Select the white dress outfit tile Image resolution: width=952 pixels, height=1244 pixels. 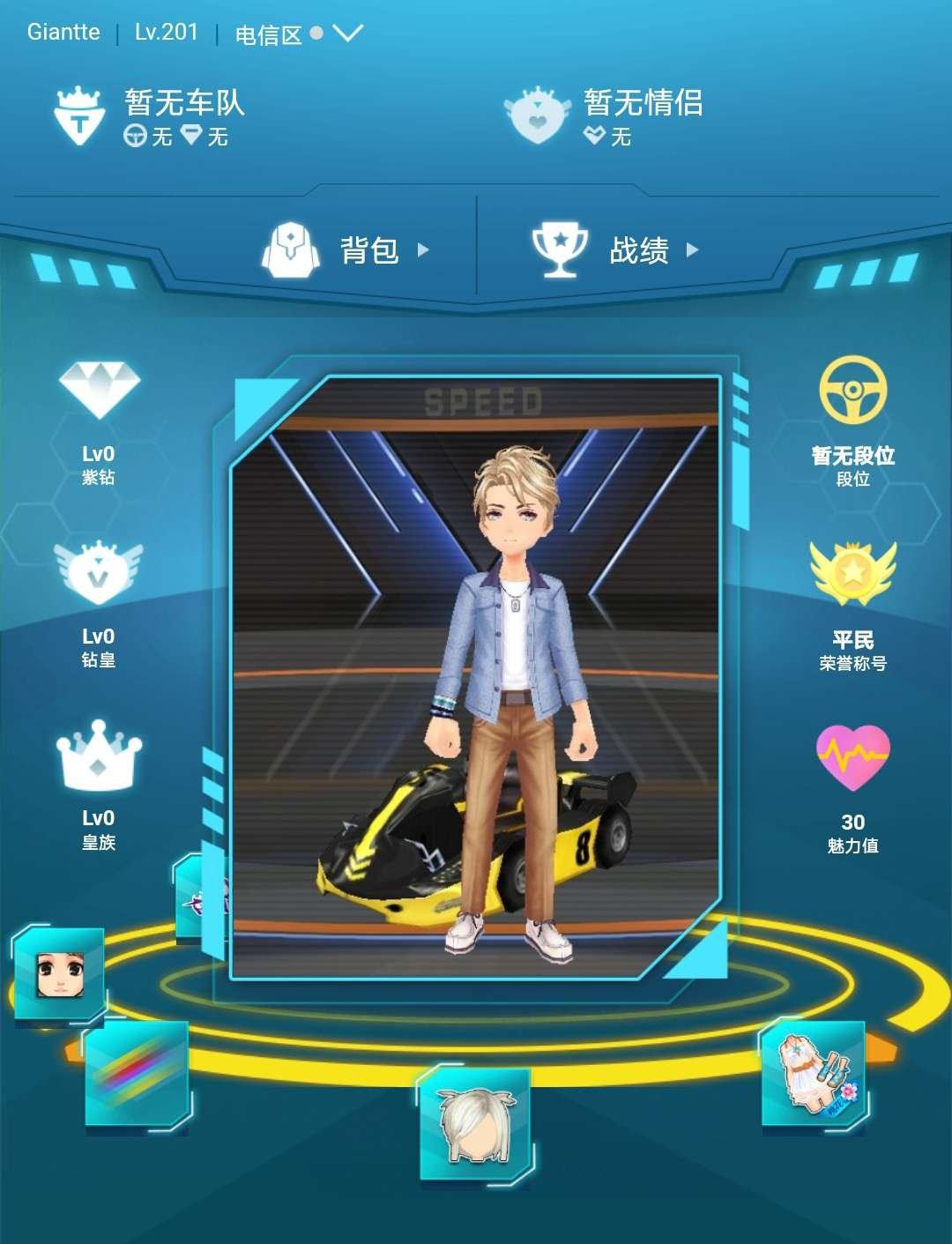pyautogui.click(x=813, y=1073)
